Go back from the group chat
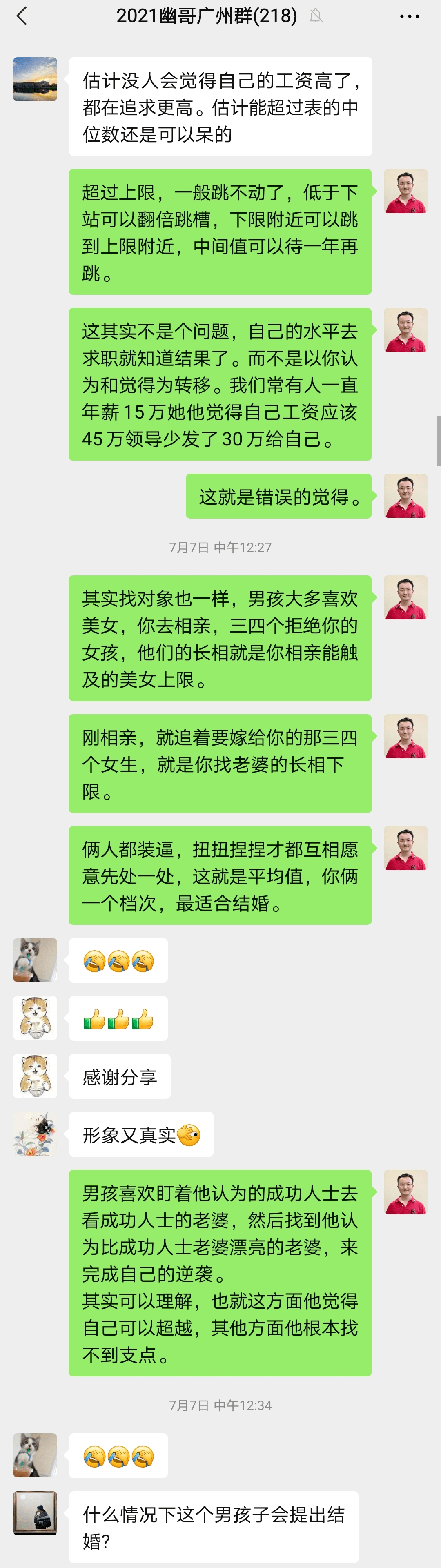 pyautogui.click(x=22, y=16)
